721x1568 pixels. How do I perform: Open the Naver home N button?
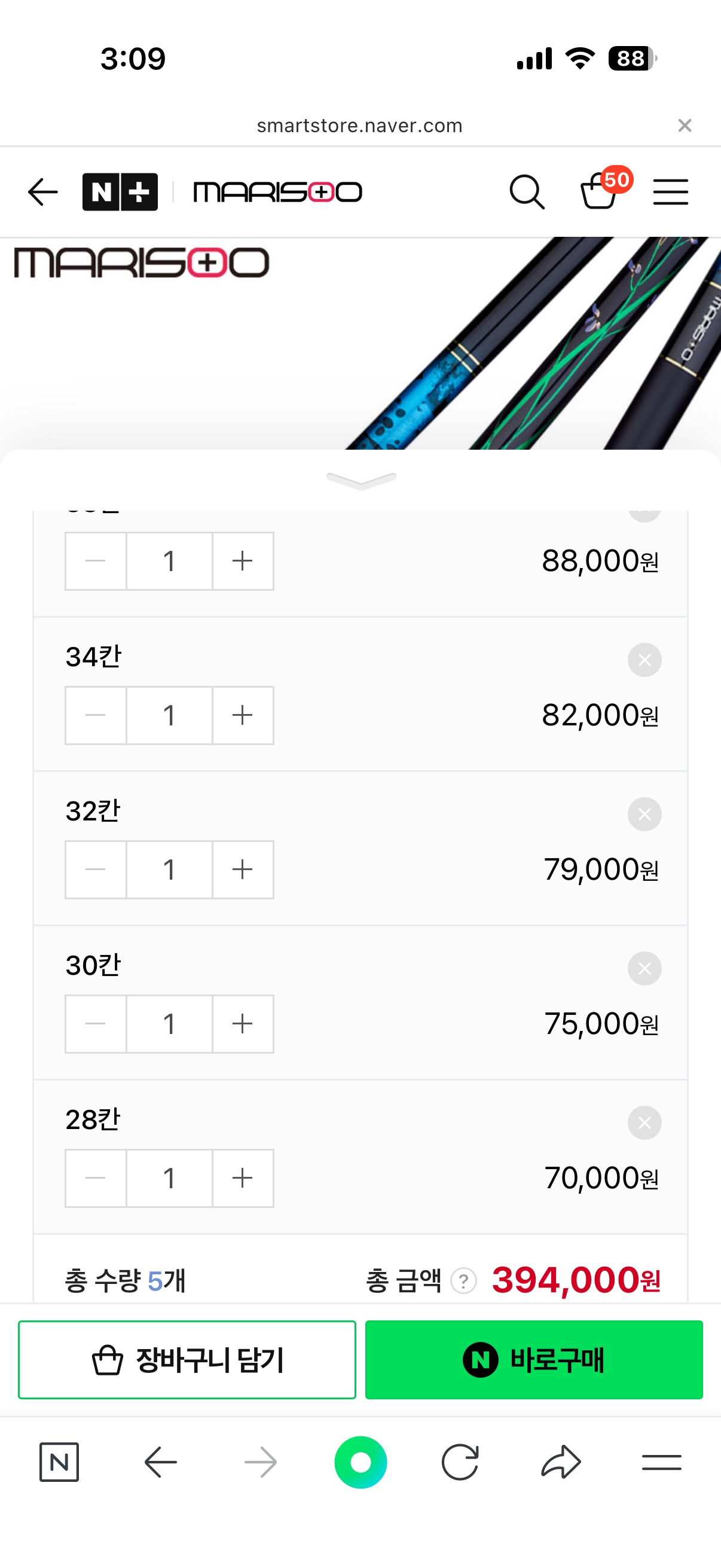[x=59, y=1462]
